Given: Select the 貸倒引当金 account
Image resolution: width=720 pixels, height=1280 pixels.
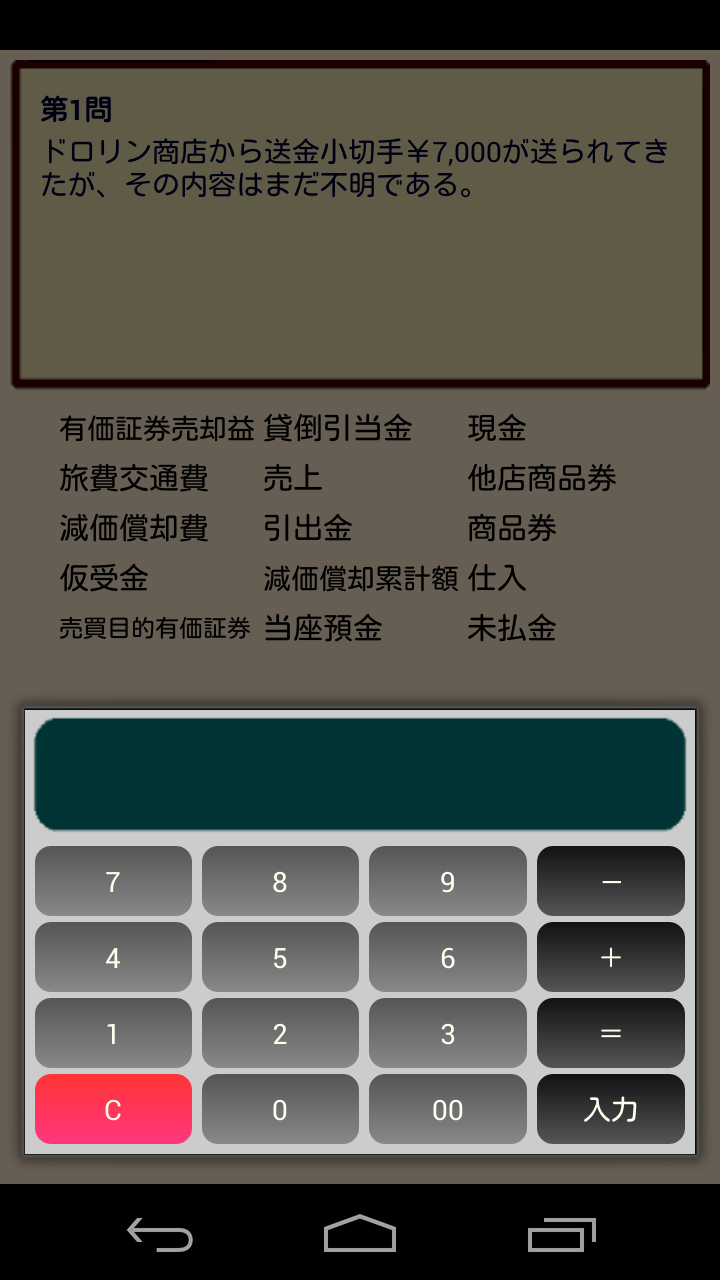Looking at the screenshot, I should click(337, 428).
